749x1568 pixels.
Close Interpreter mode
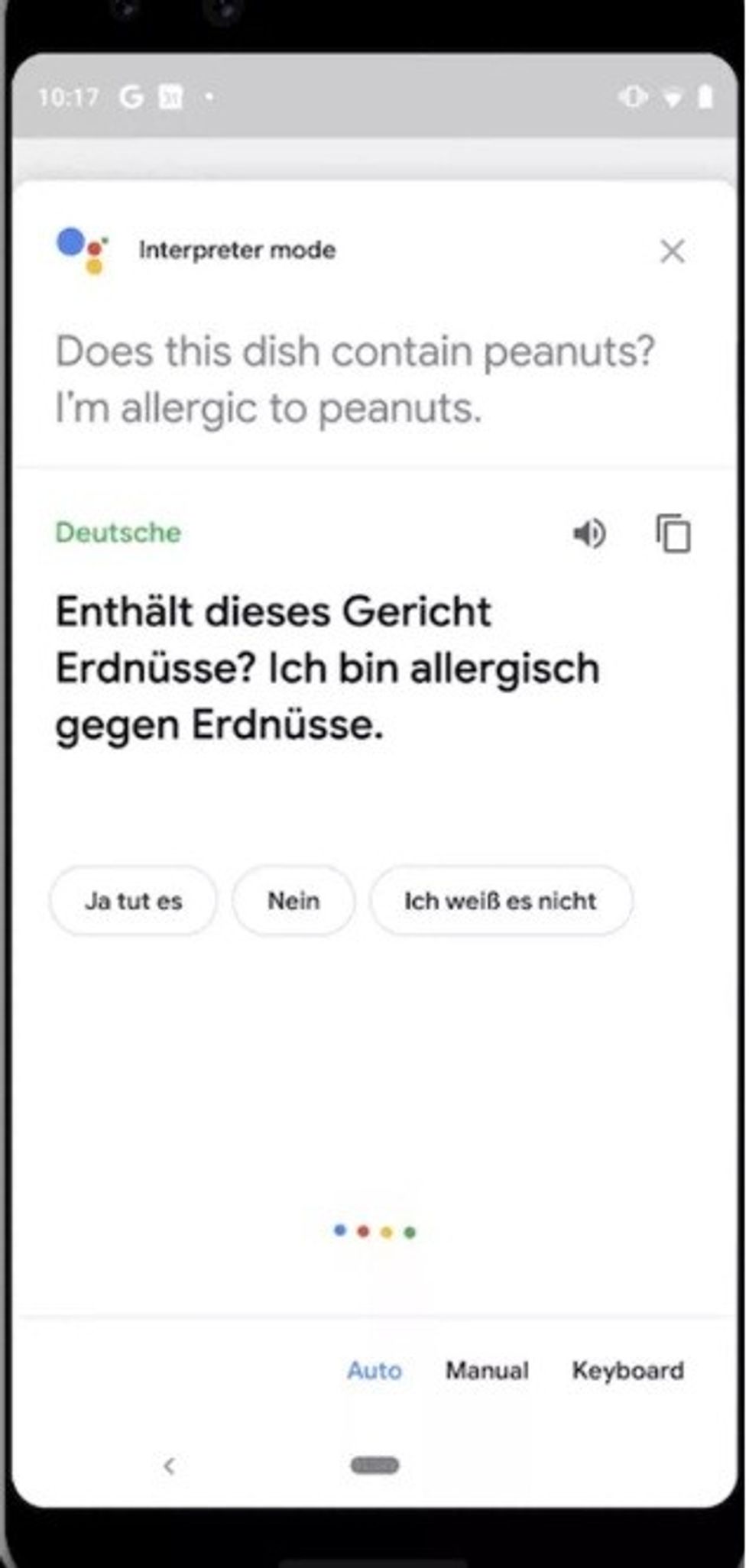tap(672, 251)
